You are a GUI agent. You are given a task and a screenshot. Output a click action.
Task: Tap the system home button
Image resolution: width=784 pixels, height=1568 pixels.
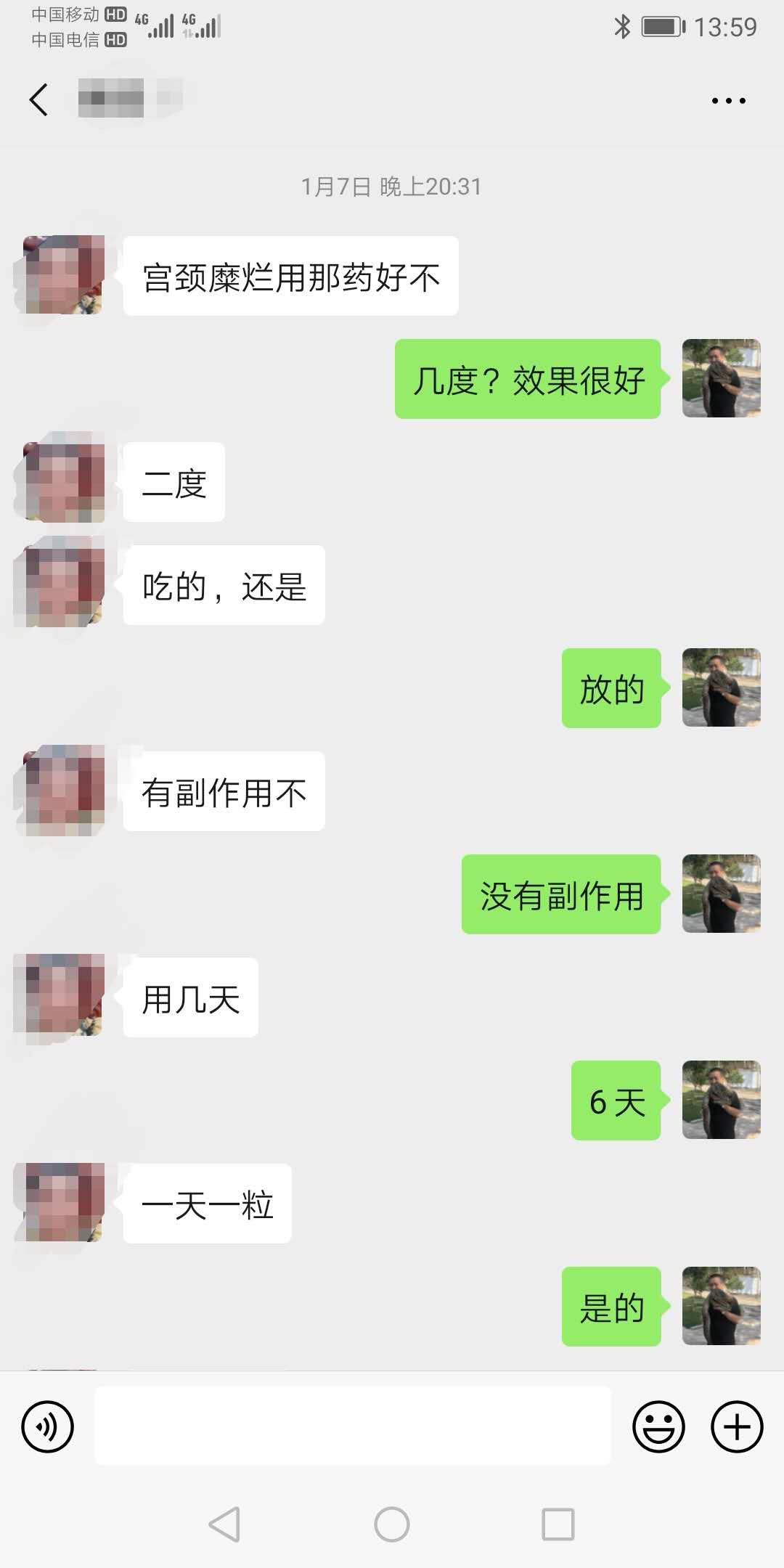pyautogui.click(x=392, y=1524)
